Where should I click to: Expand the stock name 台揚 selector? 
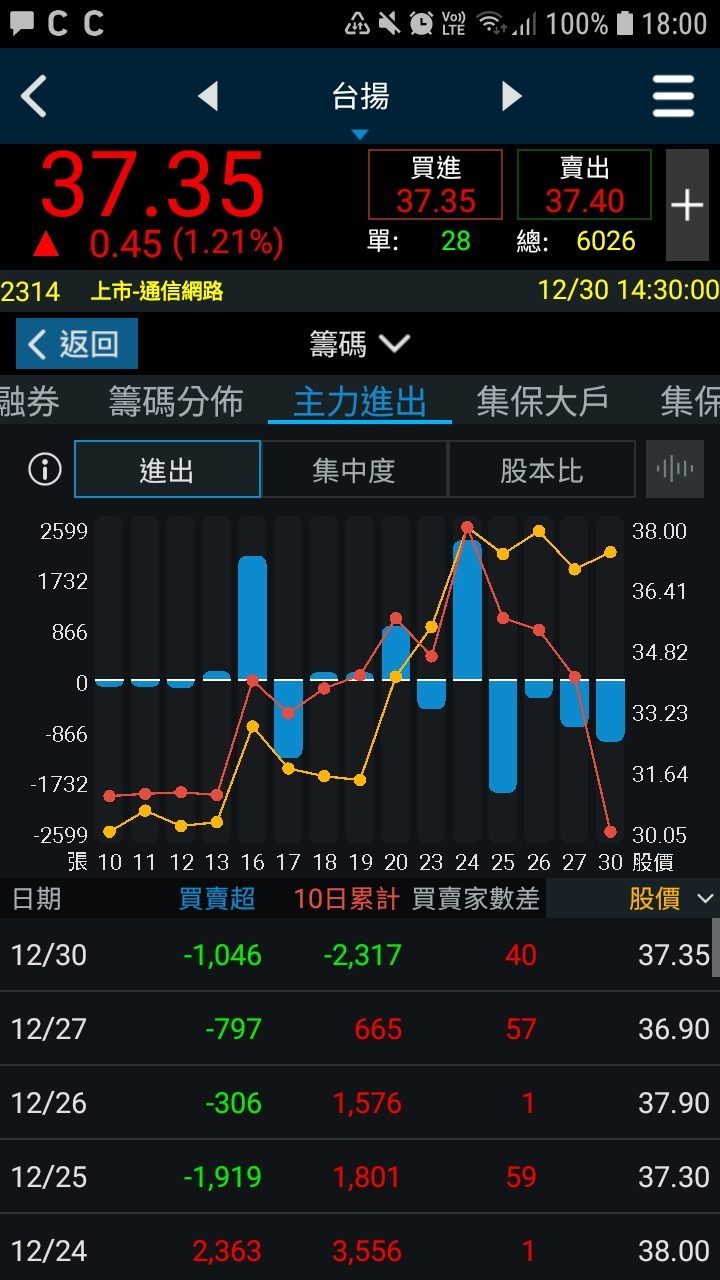coord(360,105)
